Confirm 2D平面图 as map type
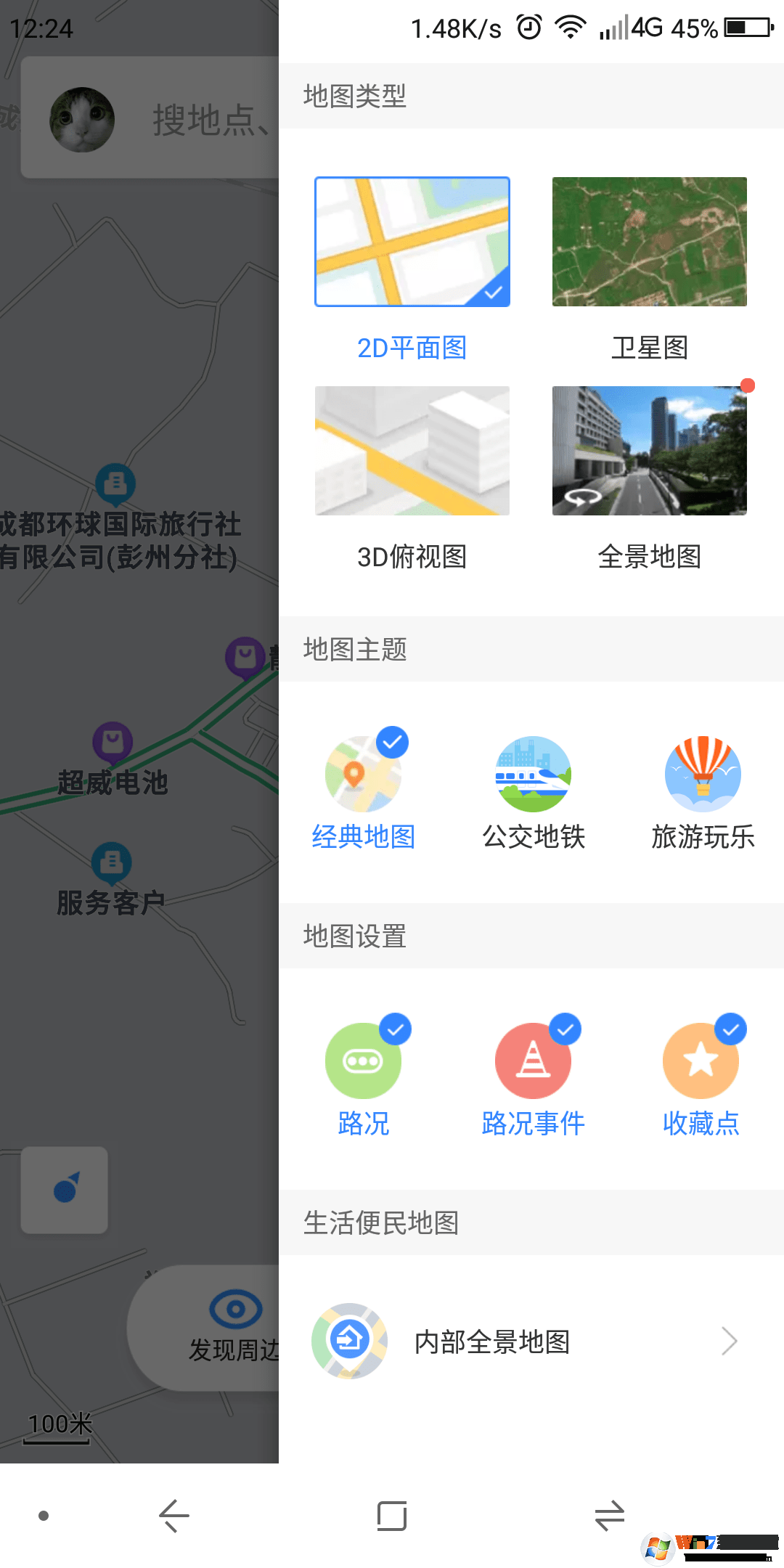 click(x=412, y=242)
